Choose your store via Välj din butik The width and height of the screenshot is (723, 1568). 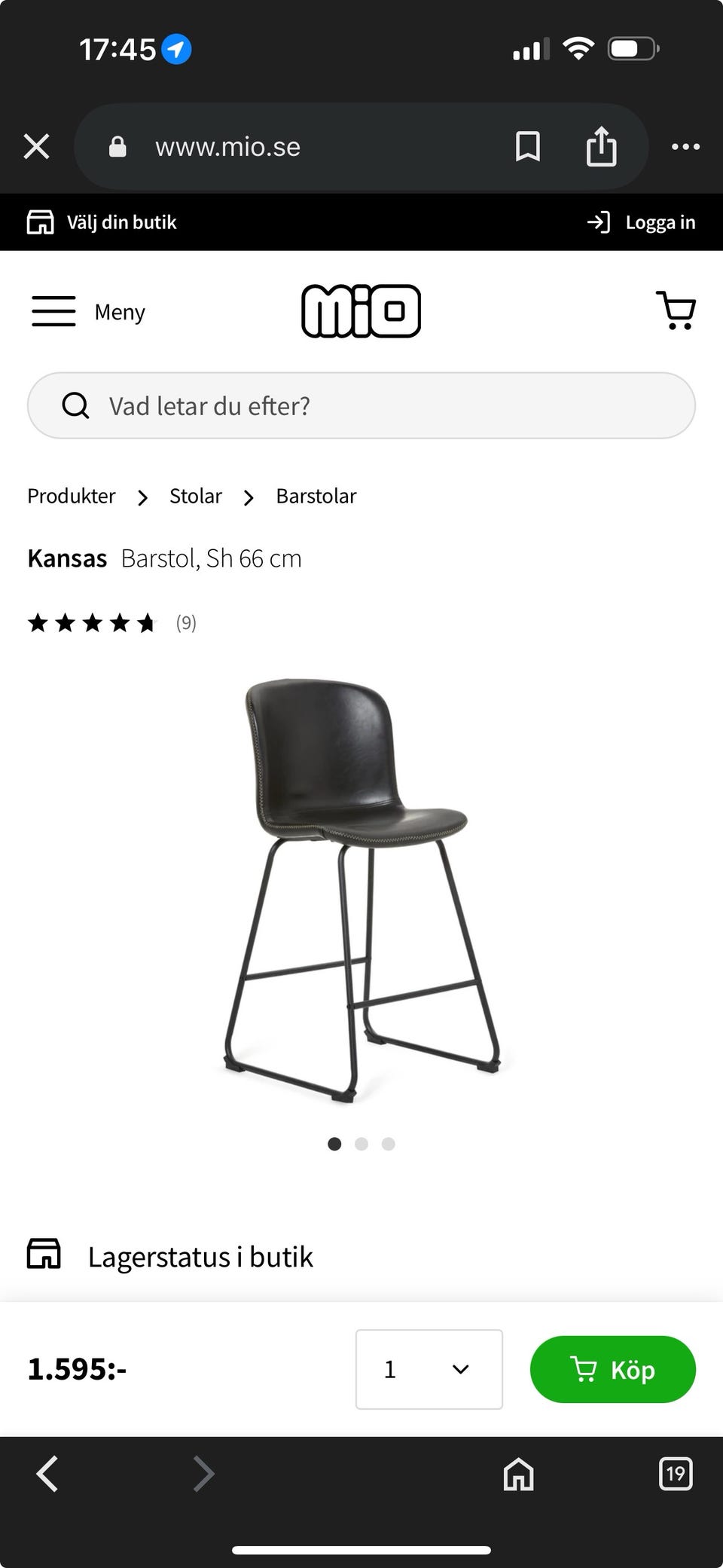click(x=102, y=222)
